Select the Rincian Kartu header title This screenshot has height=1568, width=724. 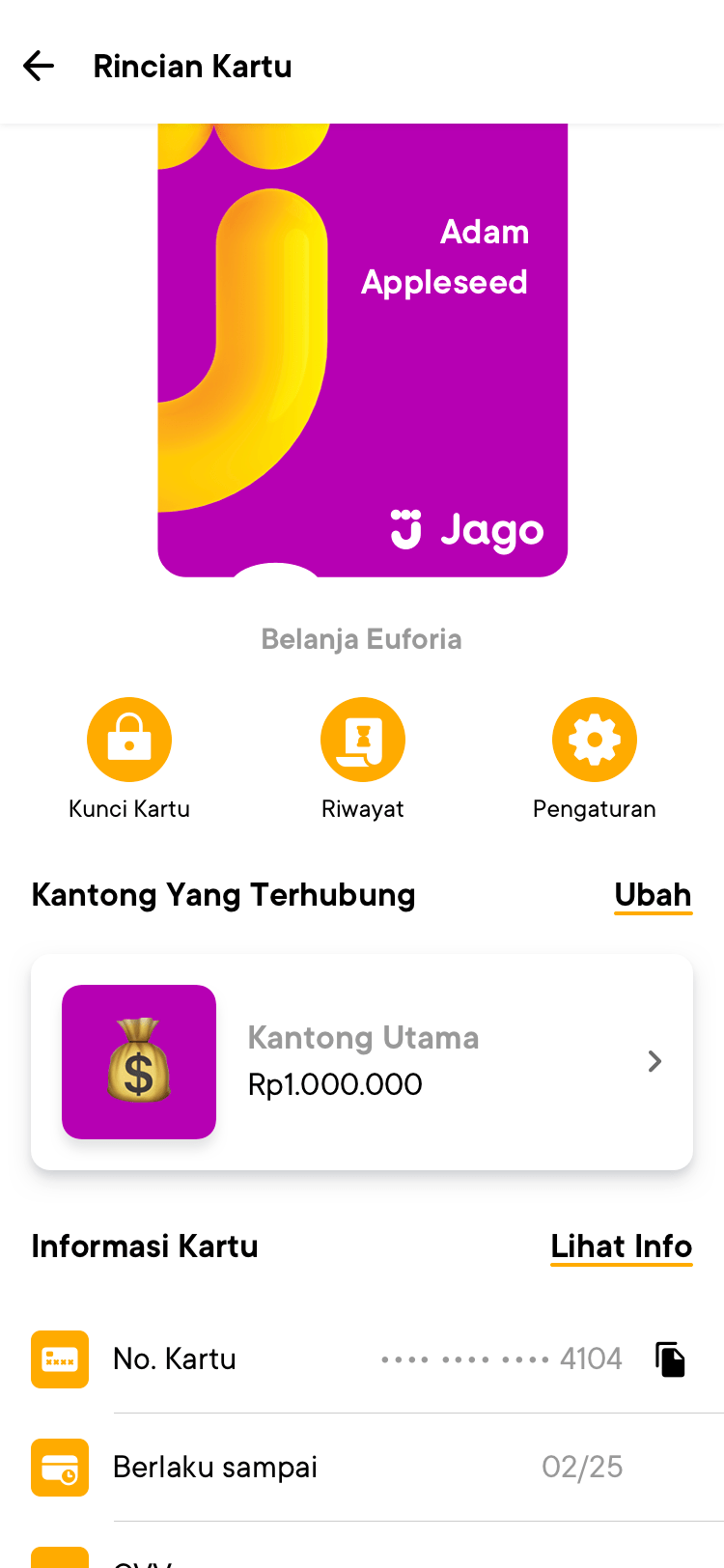[192, 66]
